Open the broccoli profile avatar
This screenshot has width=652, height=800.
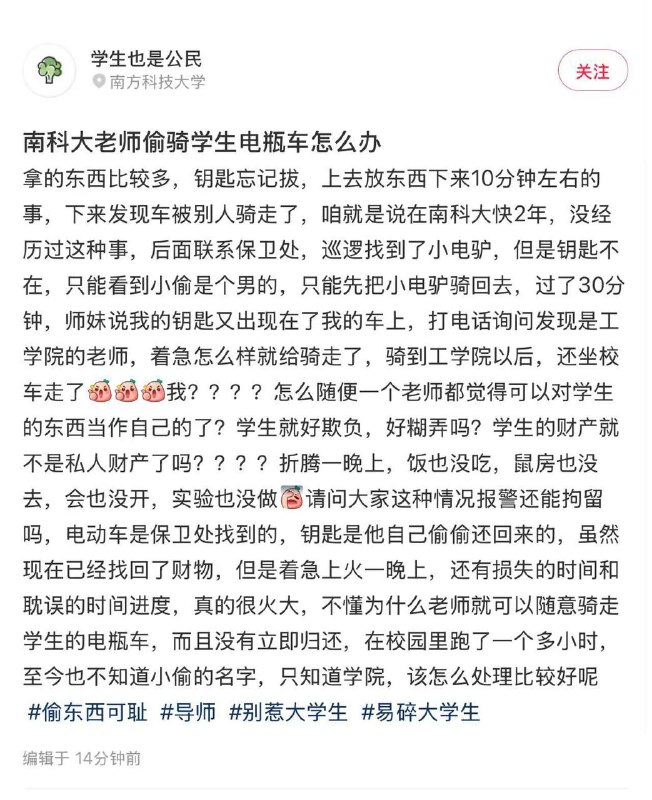49,71
